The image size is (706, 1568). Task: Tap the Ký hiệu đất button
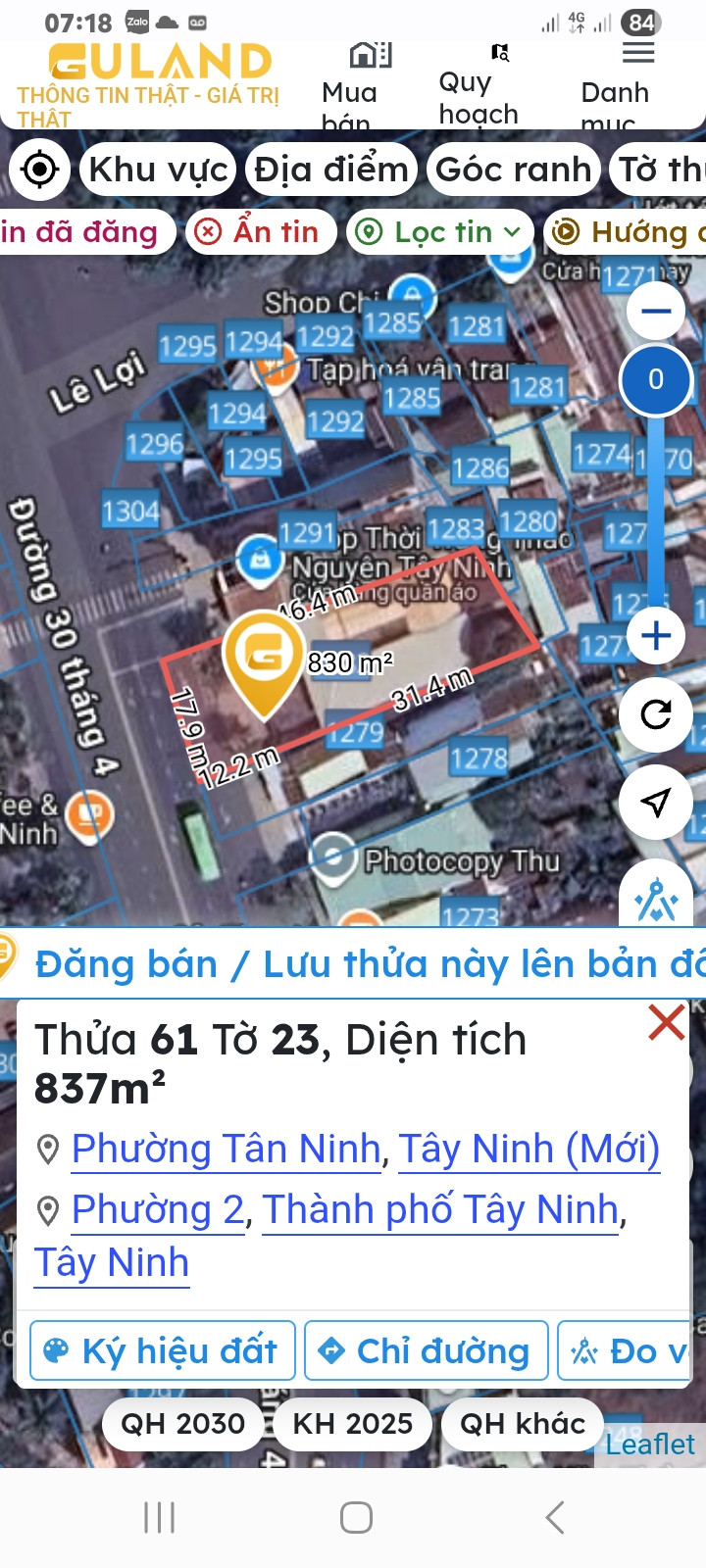pyautogui.click(x=162, y=1351)
